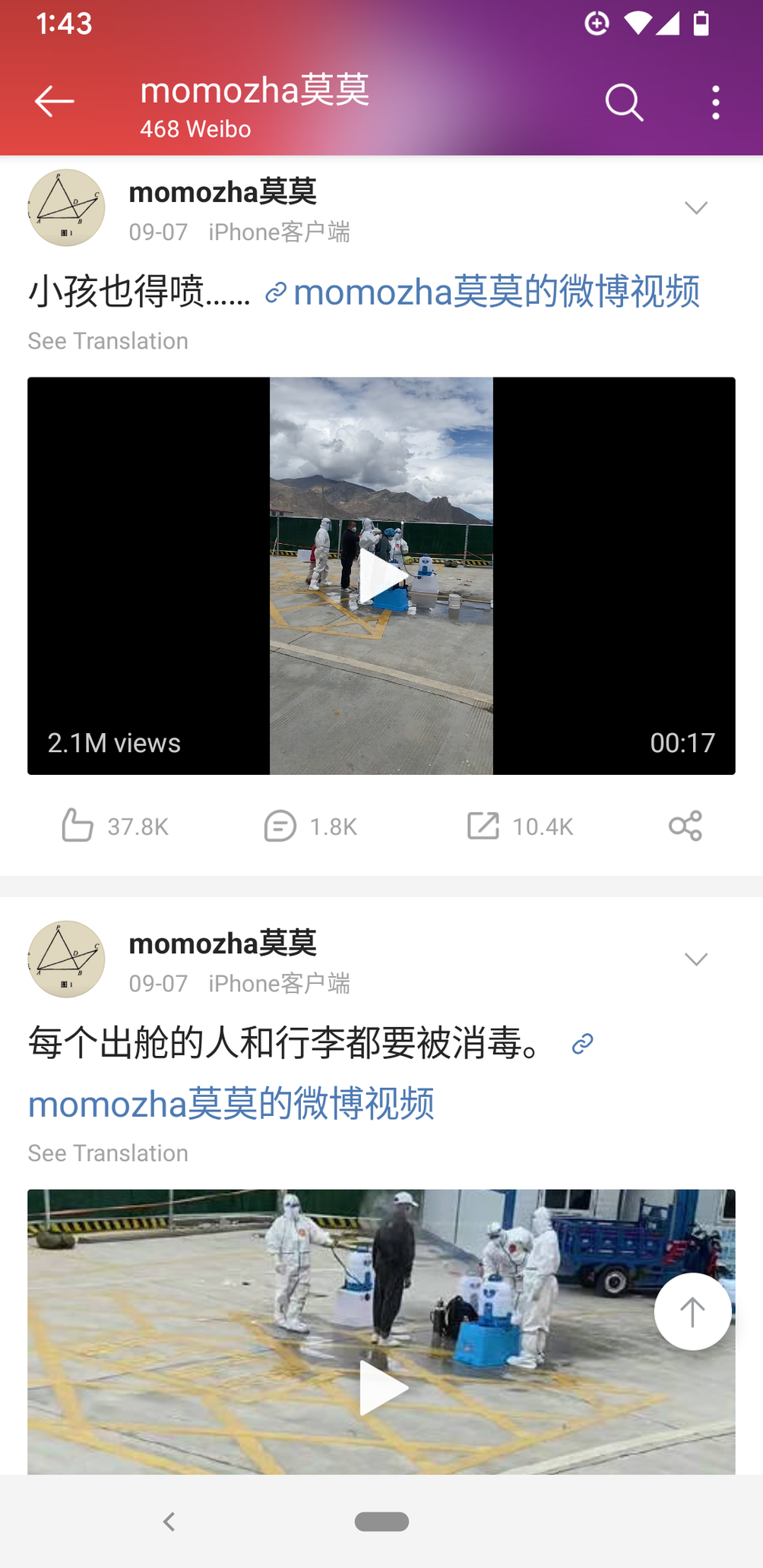
Task: Open momozha莫莫 avatar on the first post
Action: (67, 207)
